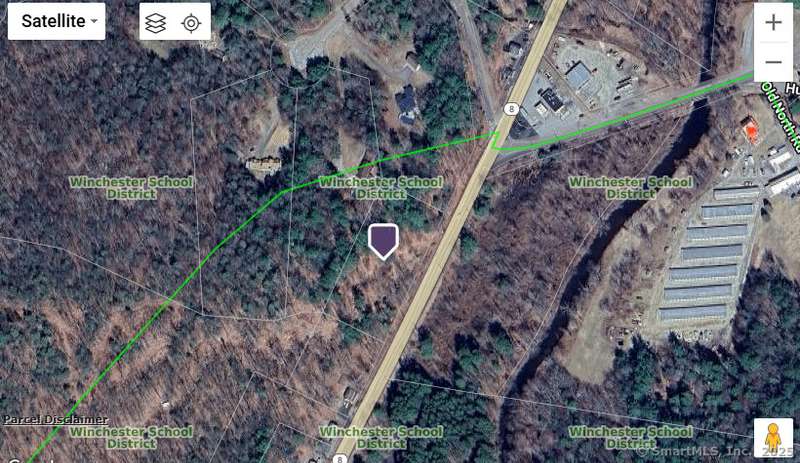Viewport: 800px width, 463px height.
Task: Open the Parcel Disclaimer link
Action: (55, 420)
